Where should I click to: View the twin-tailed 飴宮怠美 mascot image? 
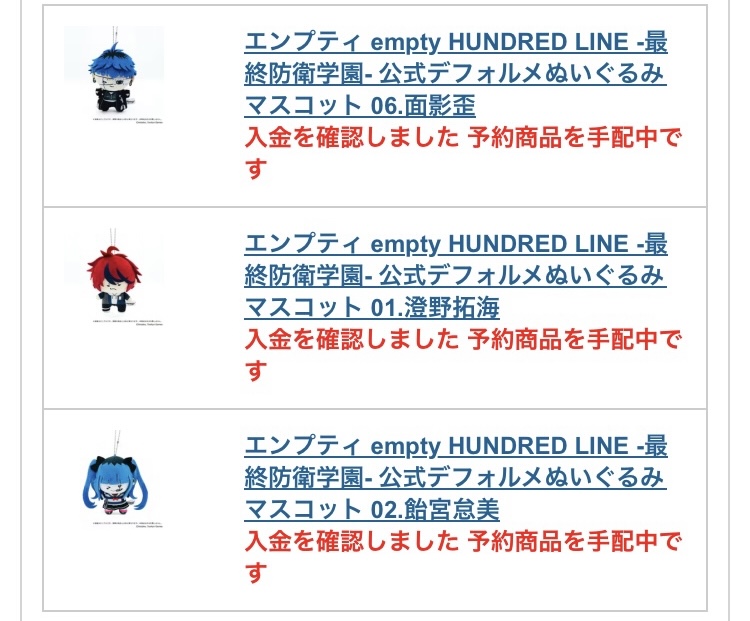coord(114,479)
